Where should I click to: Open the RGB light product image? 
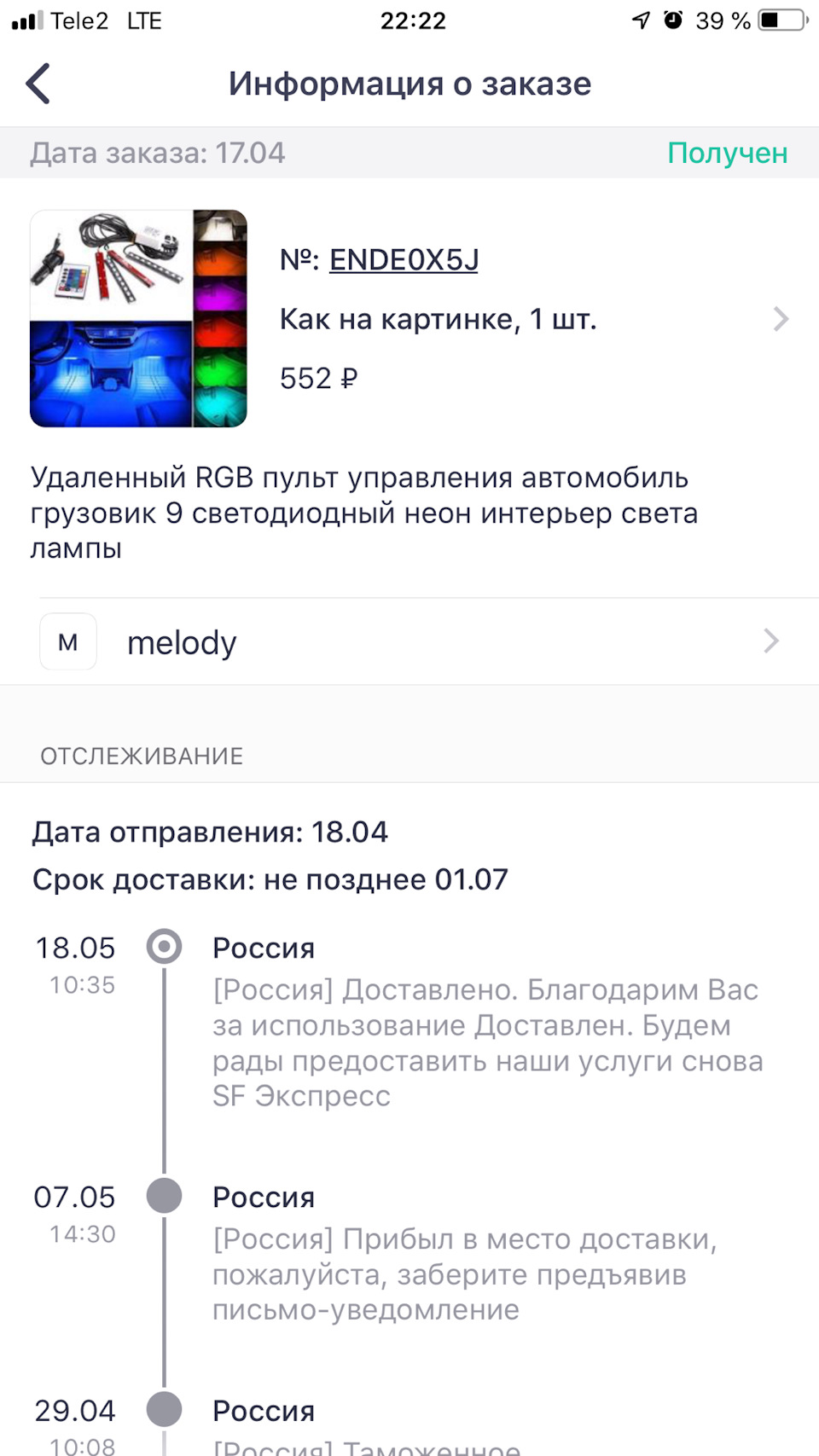138,318
